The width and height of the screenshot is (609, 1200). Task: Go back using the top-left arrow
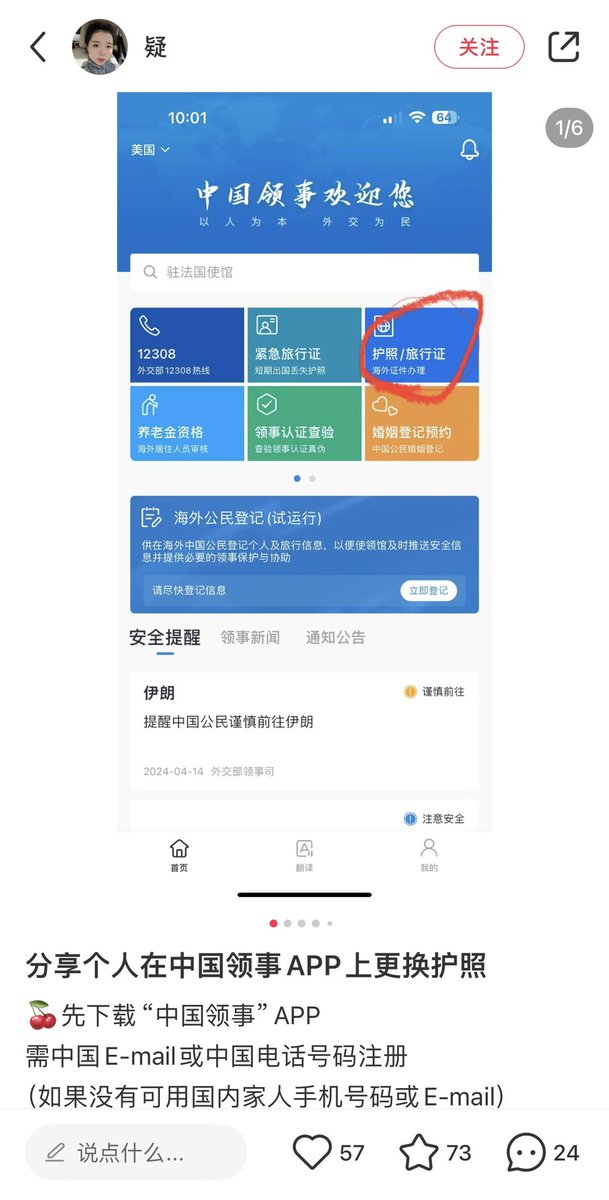point(38,47)
